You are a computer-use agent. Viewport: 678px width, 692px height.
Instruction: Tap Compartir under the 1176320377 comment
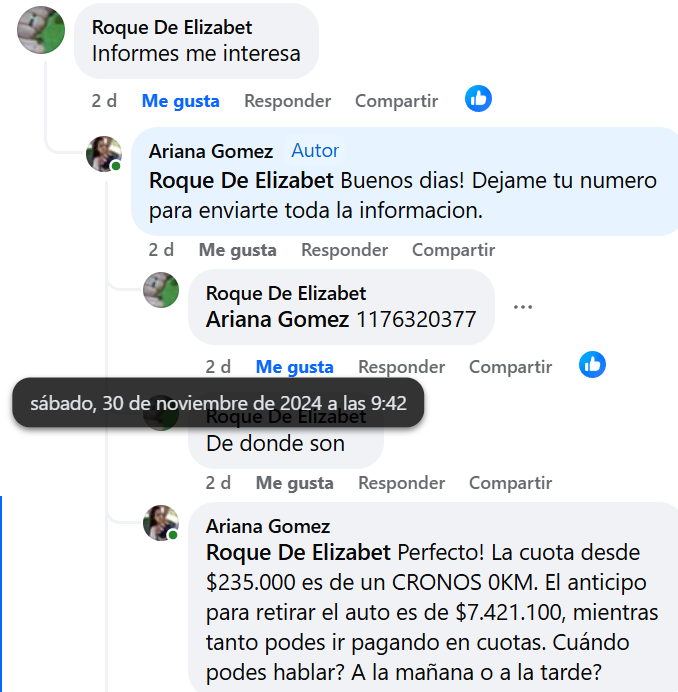(x=510, y=367)
